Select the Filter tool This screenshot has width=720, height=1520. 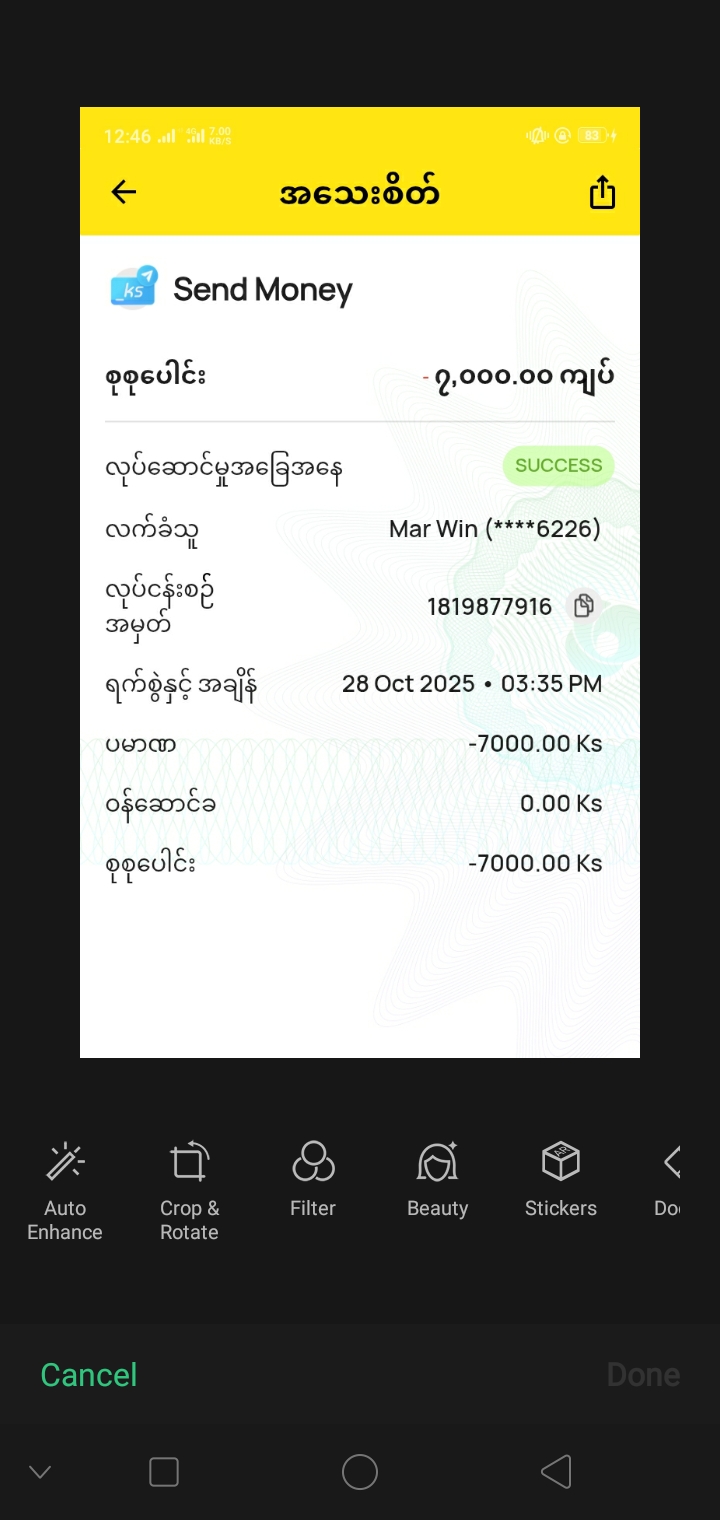313,1180
